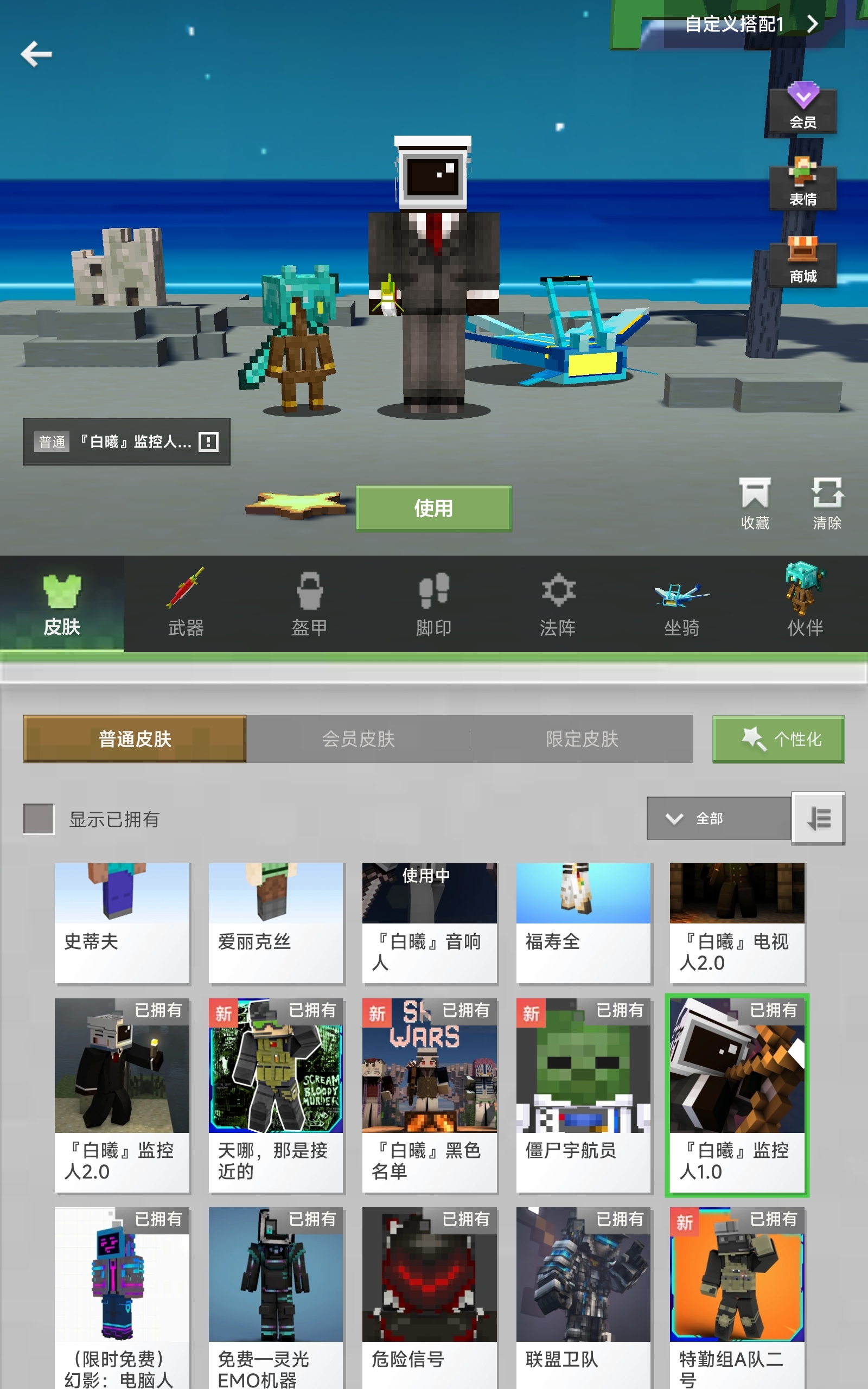This screenshot has width=868, height=1389.
Task: Open the 坐骑 mounts tab
Action: click(x=681, y=603)
